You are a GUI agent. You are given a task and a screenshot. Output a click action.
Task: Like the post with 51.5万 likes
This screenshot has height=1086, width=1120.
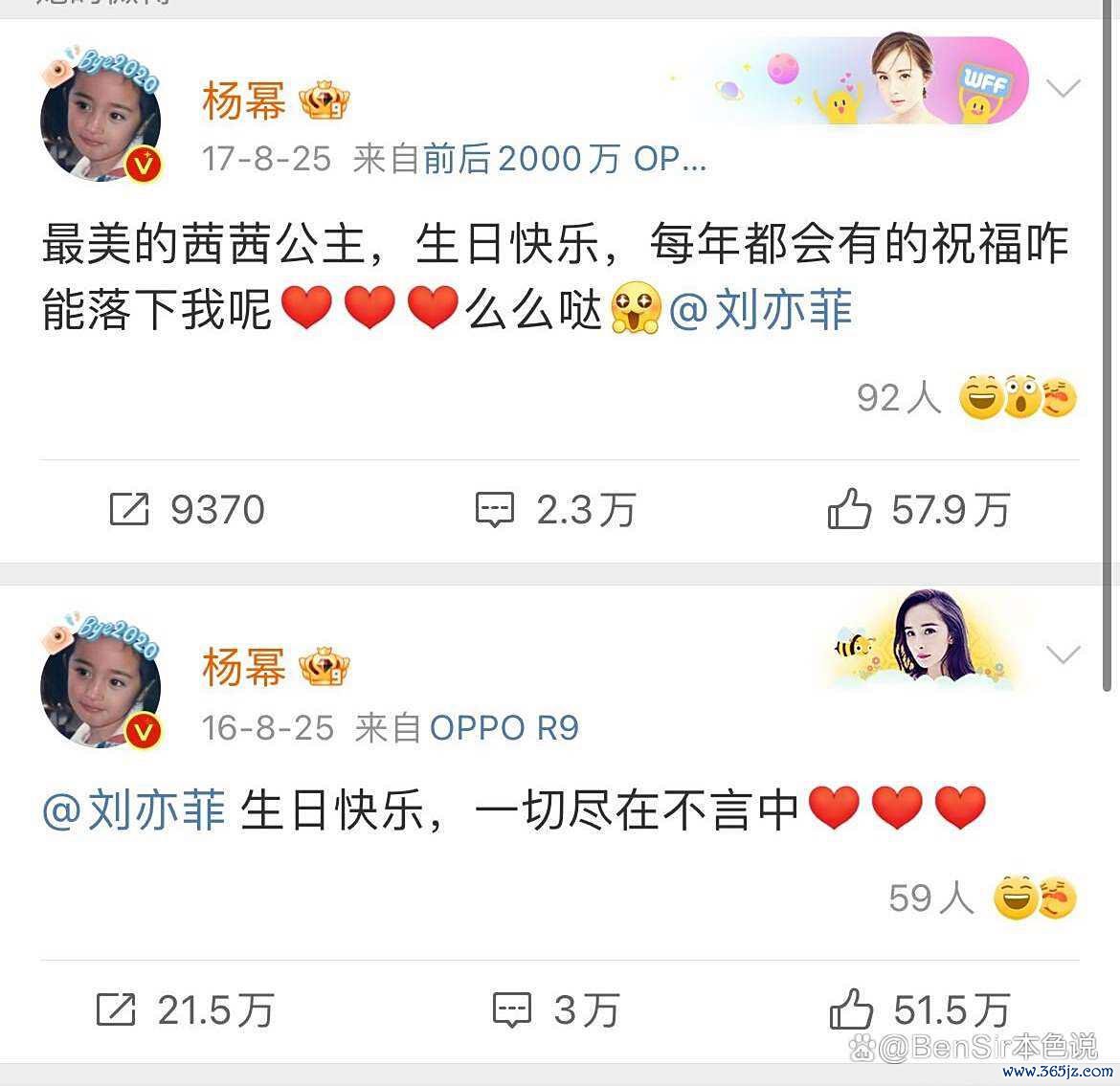click(918, 1010)
